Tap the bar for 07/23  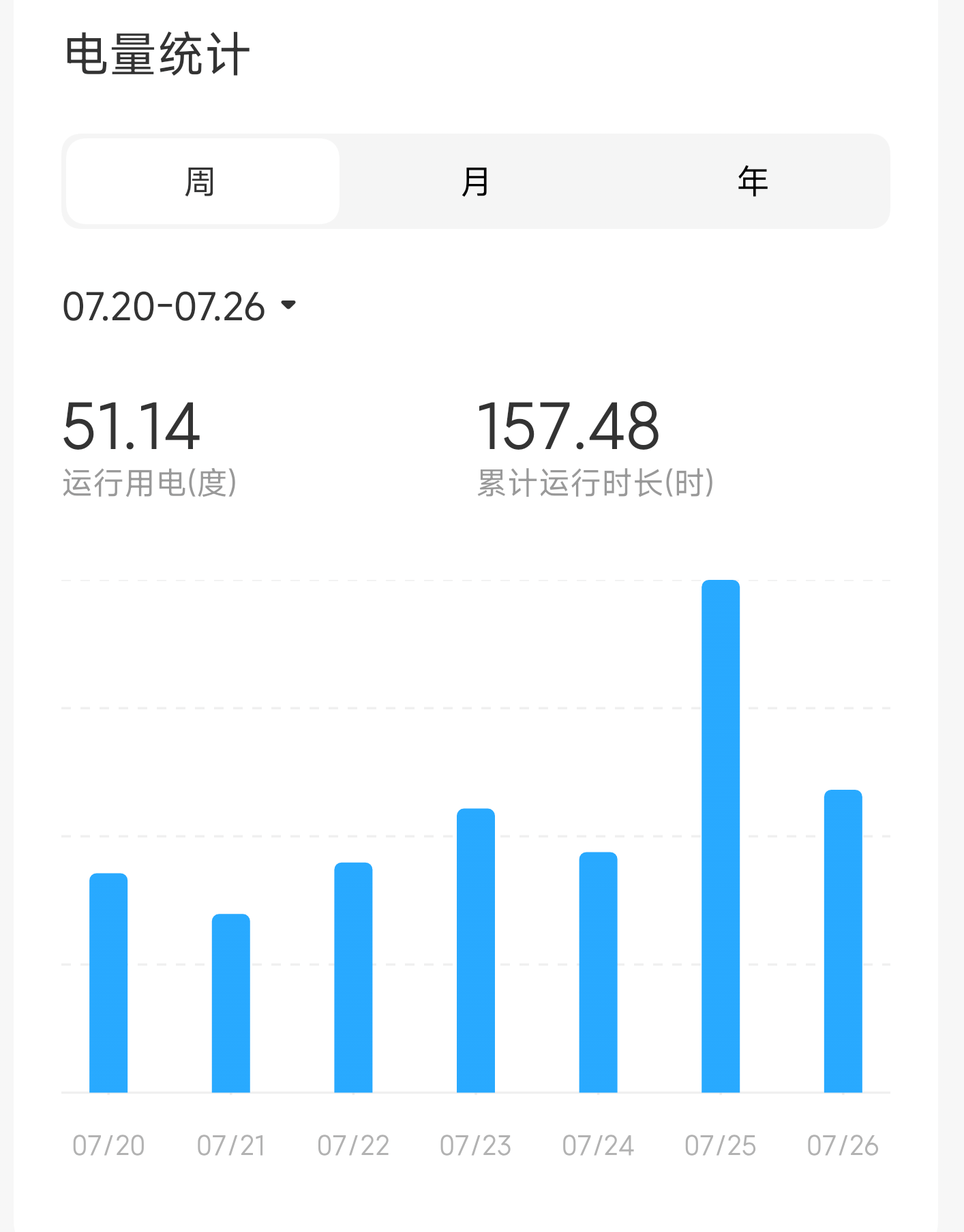[x=476, y=951]
